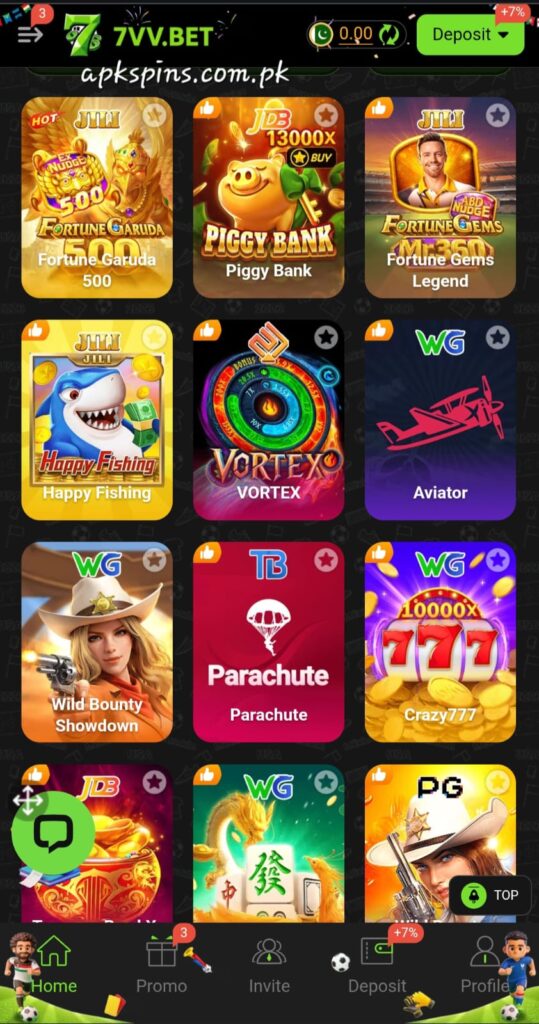
Task: Launch the Piggy Bank game
Action: [269, 197]
